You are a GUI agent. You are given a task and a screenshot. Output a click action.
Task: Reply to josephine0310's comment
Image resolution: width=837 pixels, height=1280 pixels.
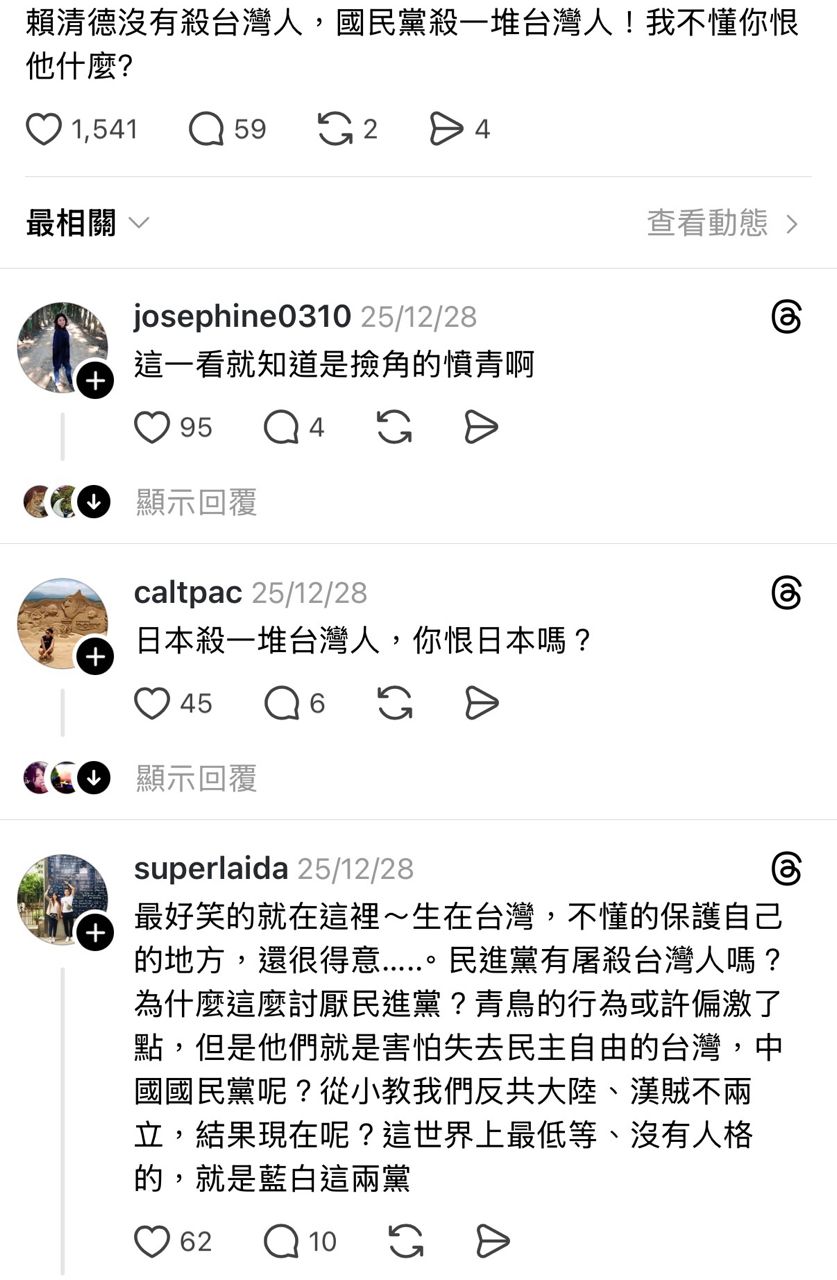pos(281,428)
